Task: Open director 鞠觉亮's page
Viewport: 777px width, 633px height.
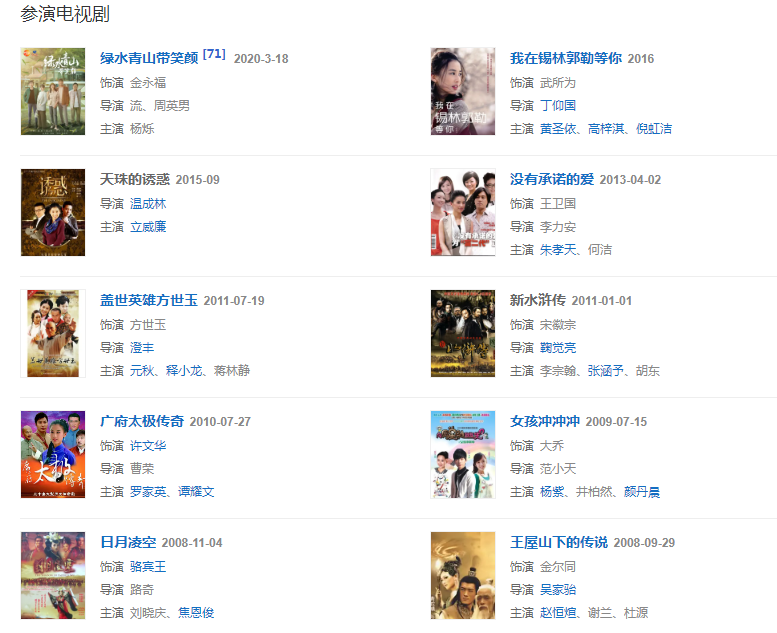Action: tap(558, 347)
